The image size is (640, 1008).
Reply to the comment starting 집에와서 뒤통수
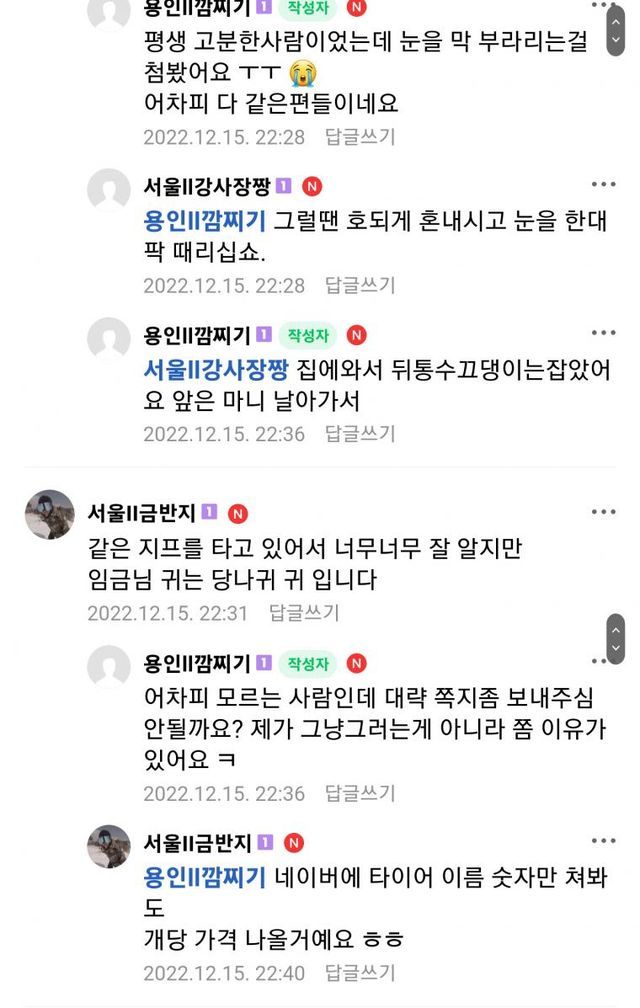click(x=360, y=433)
